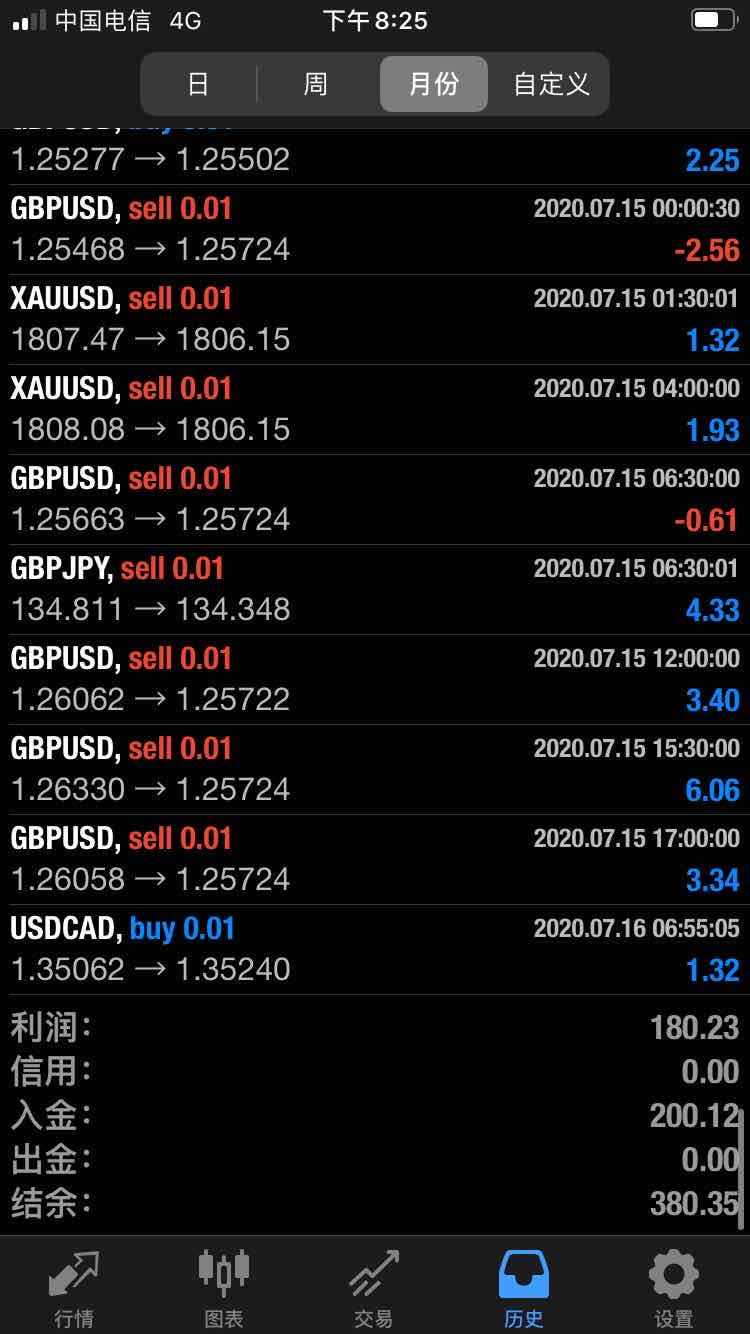Screen dimensions: 750x1334
Task: Choose the 自定义 custom period filter
Action: tap(550, 84)
